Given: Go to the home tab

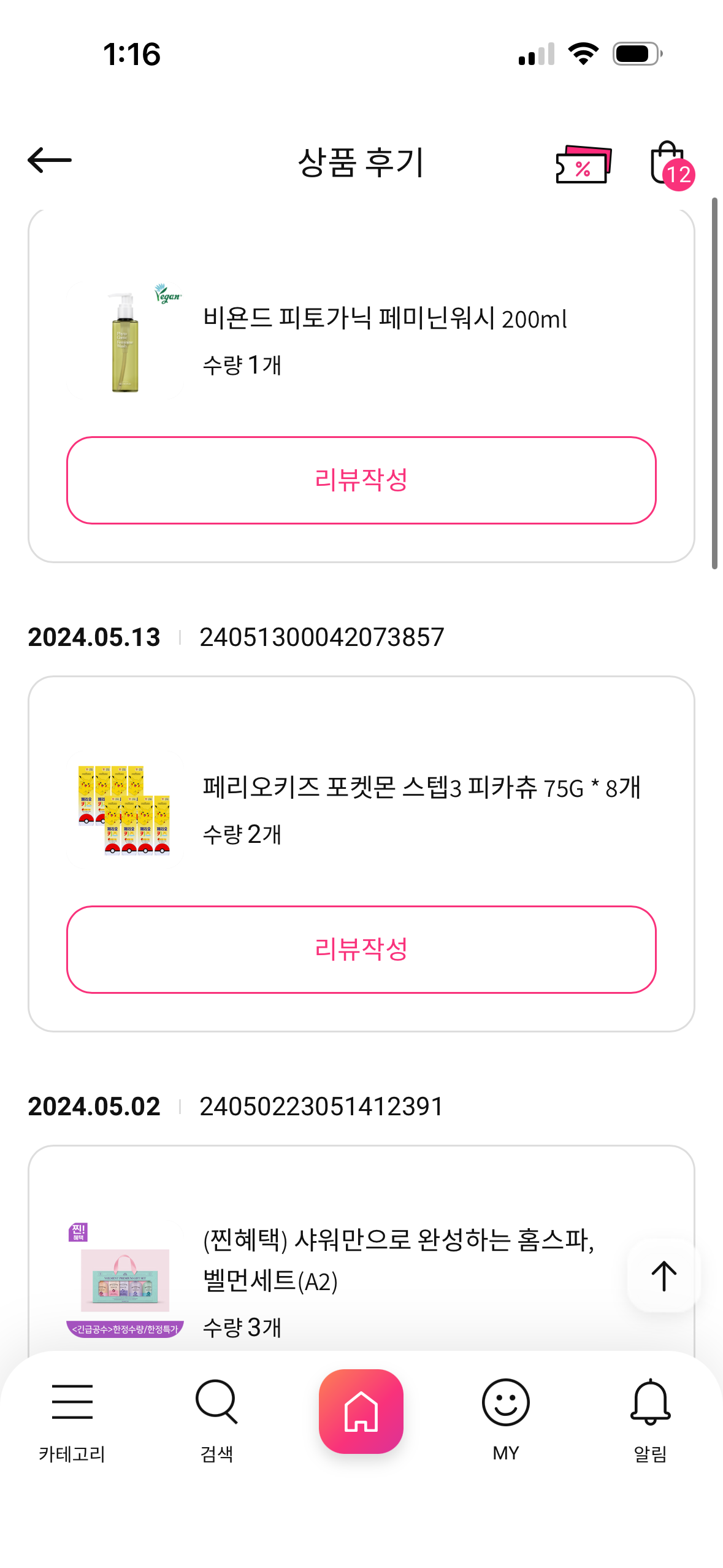Looking at the screenshot, I should click(x=361, y=1411).
